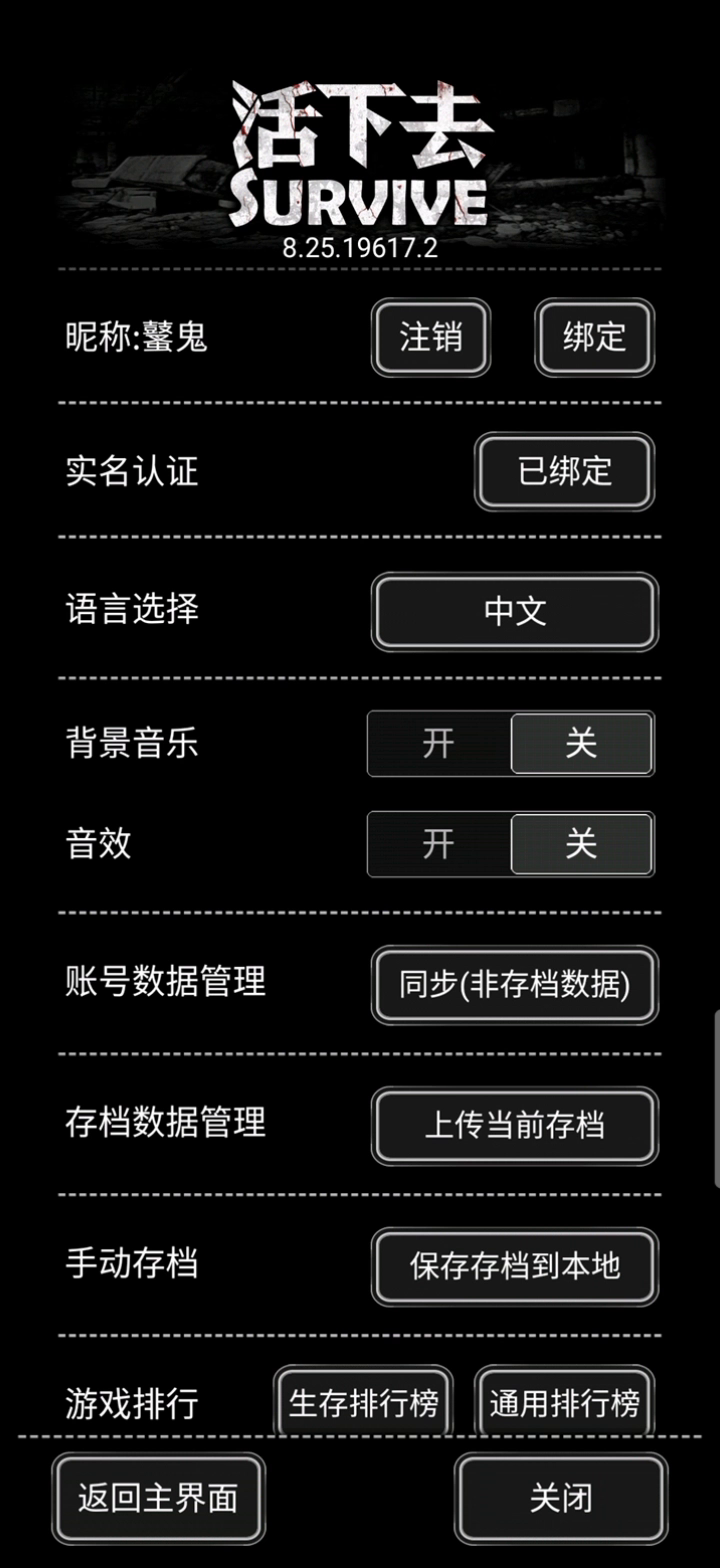
Task: Tap the 绑定 bind account button
Action: (594, 338)
